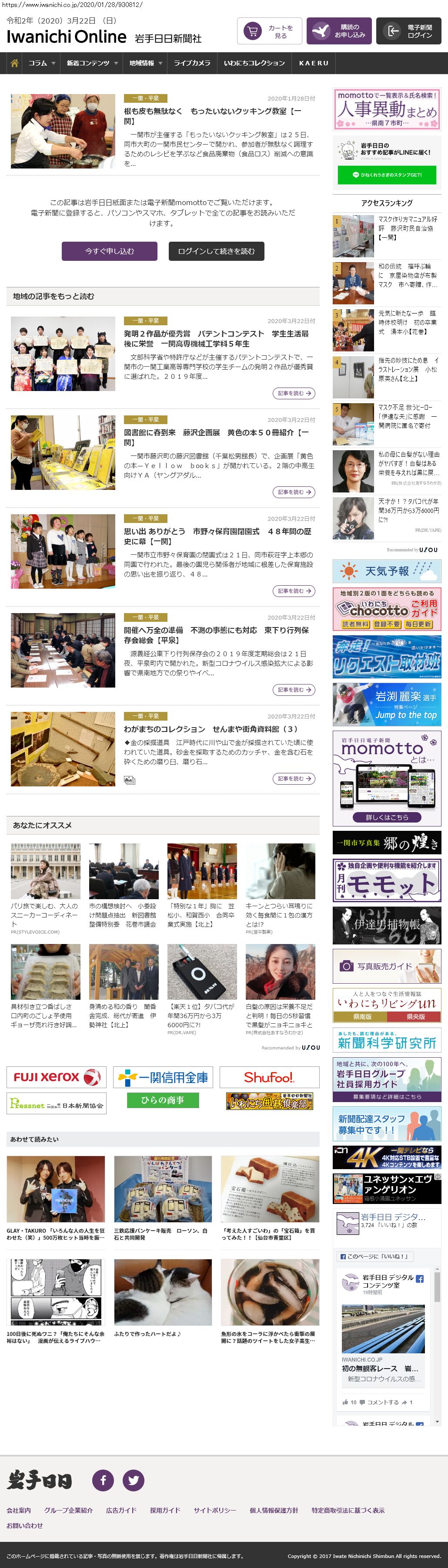Open top-ranked マスク作り方マニュアル article
Viewport: 448px width, 1568px height.
pos(407,228)
